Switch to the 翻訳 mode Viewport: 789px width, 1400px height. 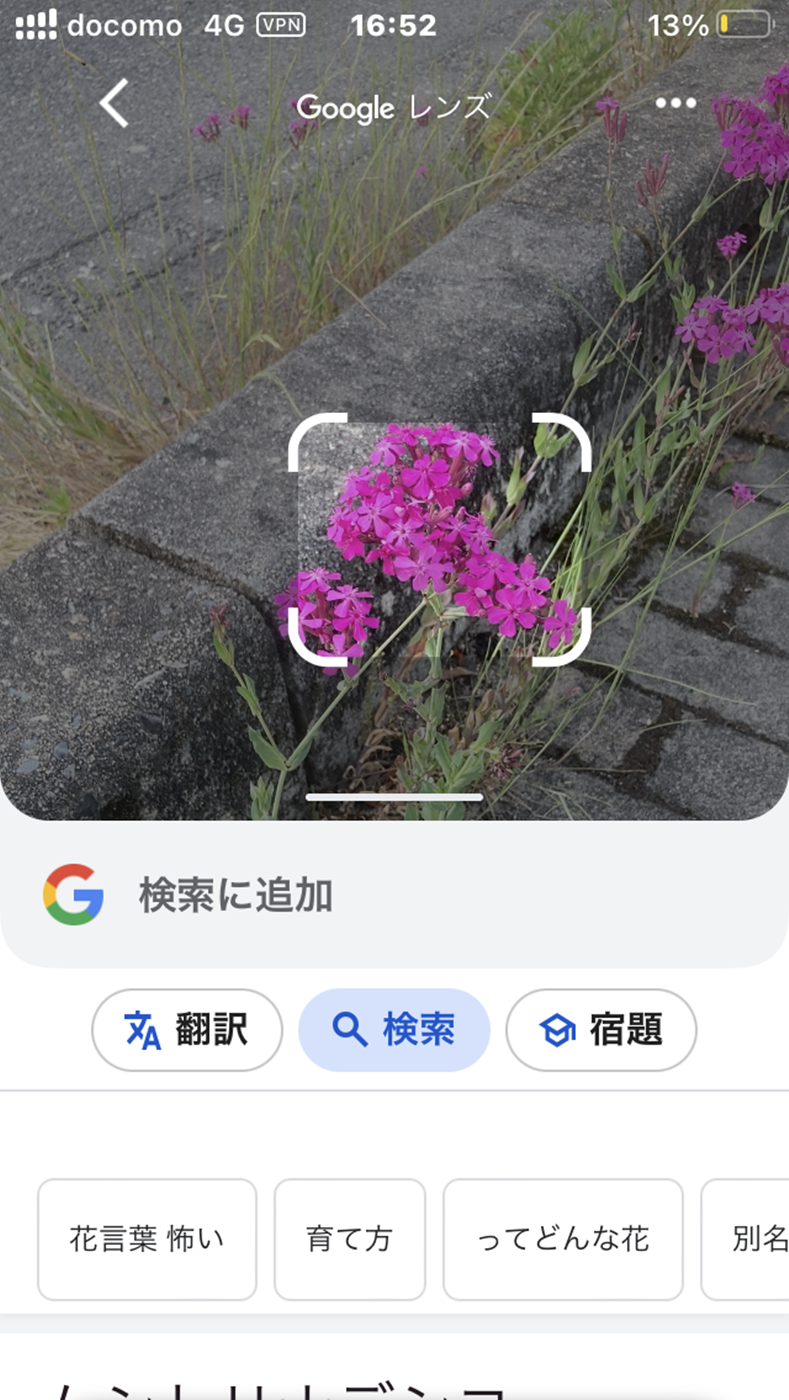click(x=187, y=1030)
